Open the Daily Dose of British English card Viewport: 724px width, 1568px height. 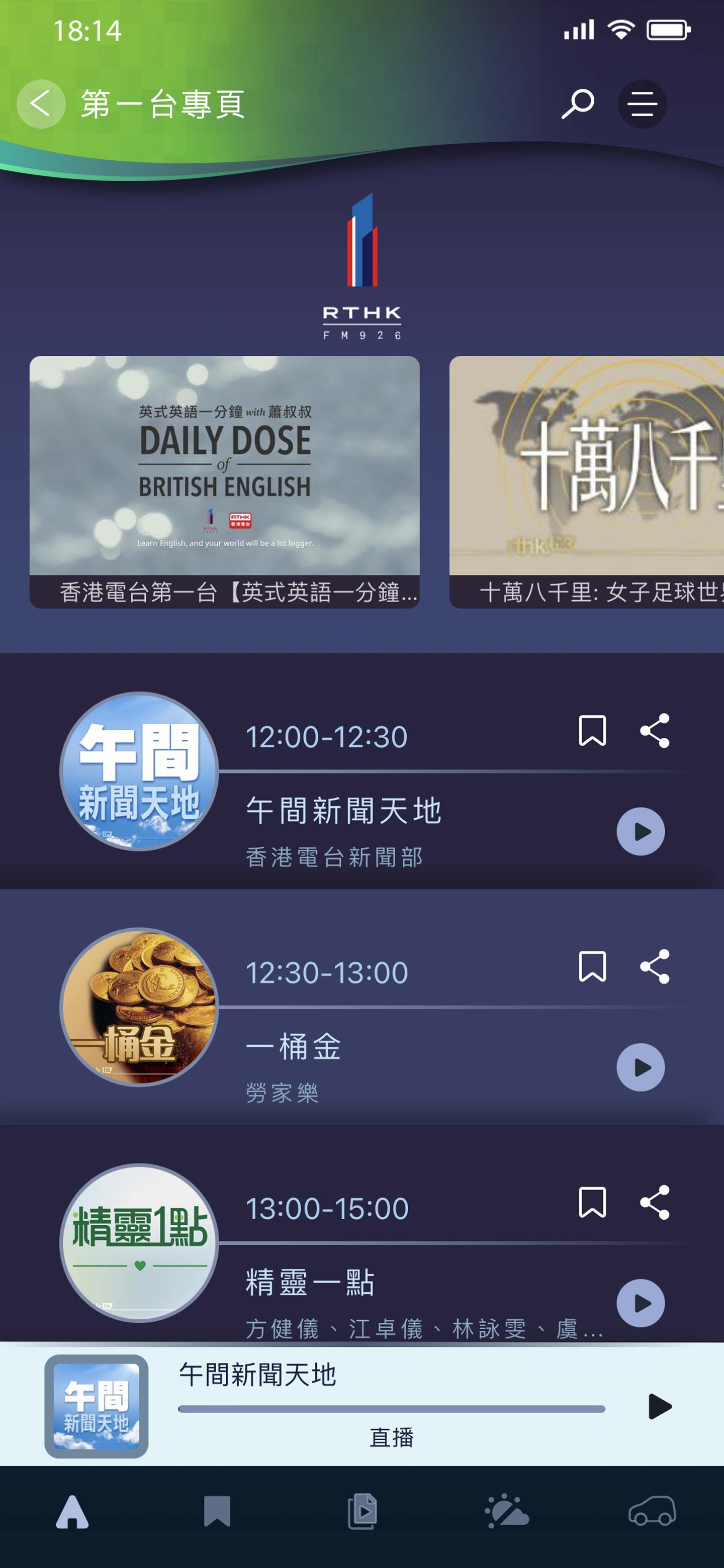coord(224,481)
